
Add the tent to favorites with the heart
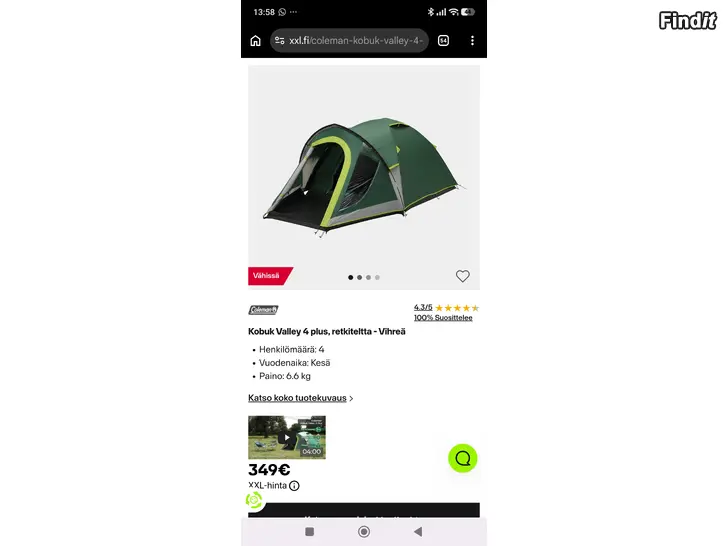(462, 276)
